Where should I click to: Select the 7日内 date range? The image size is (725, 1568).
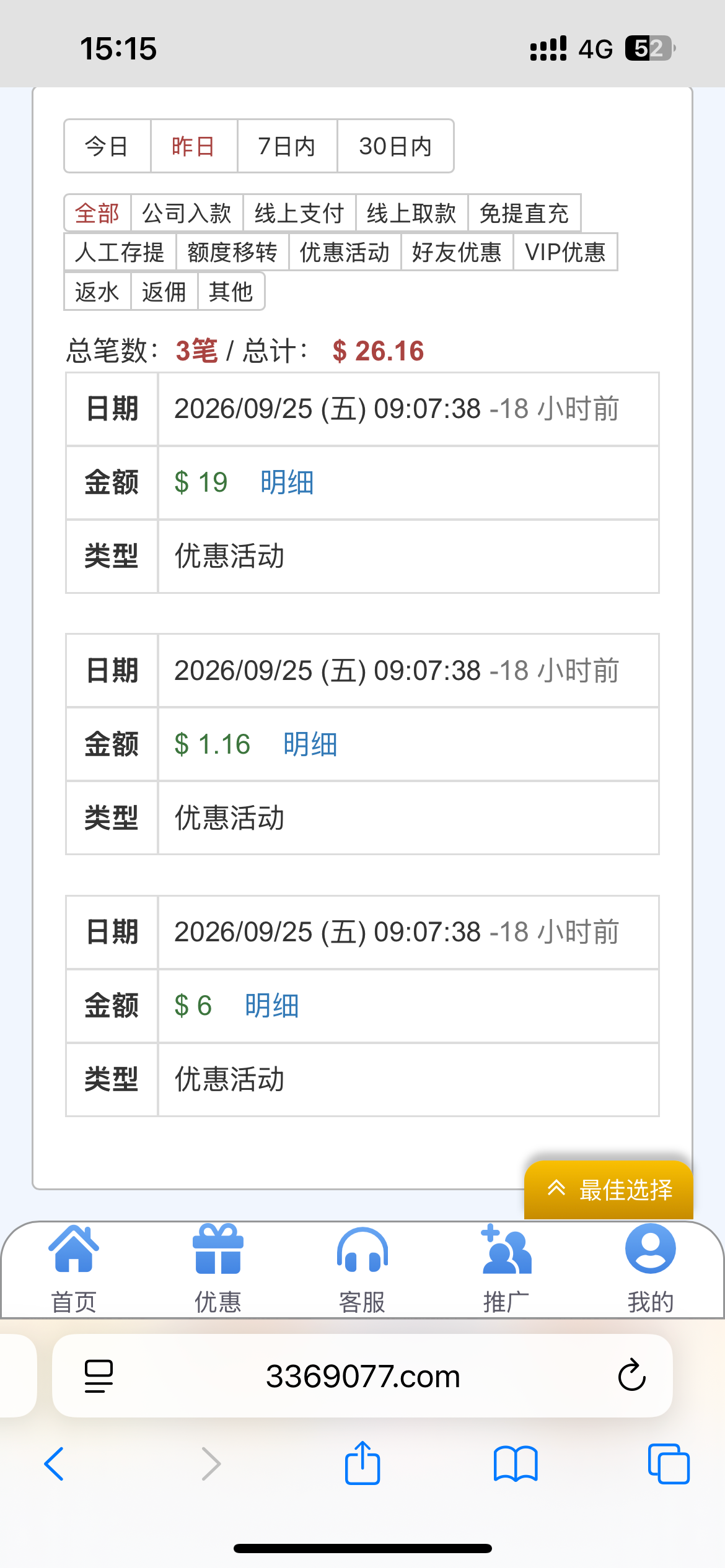[288, 146]
